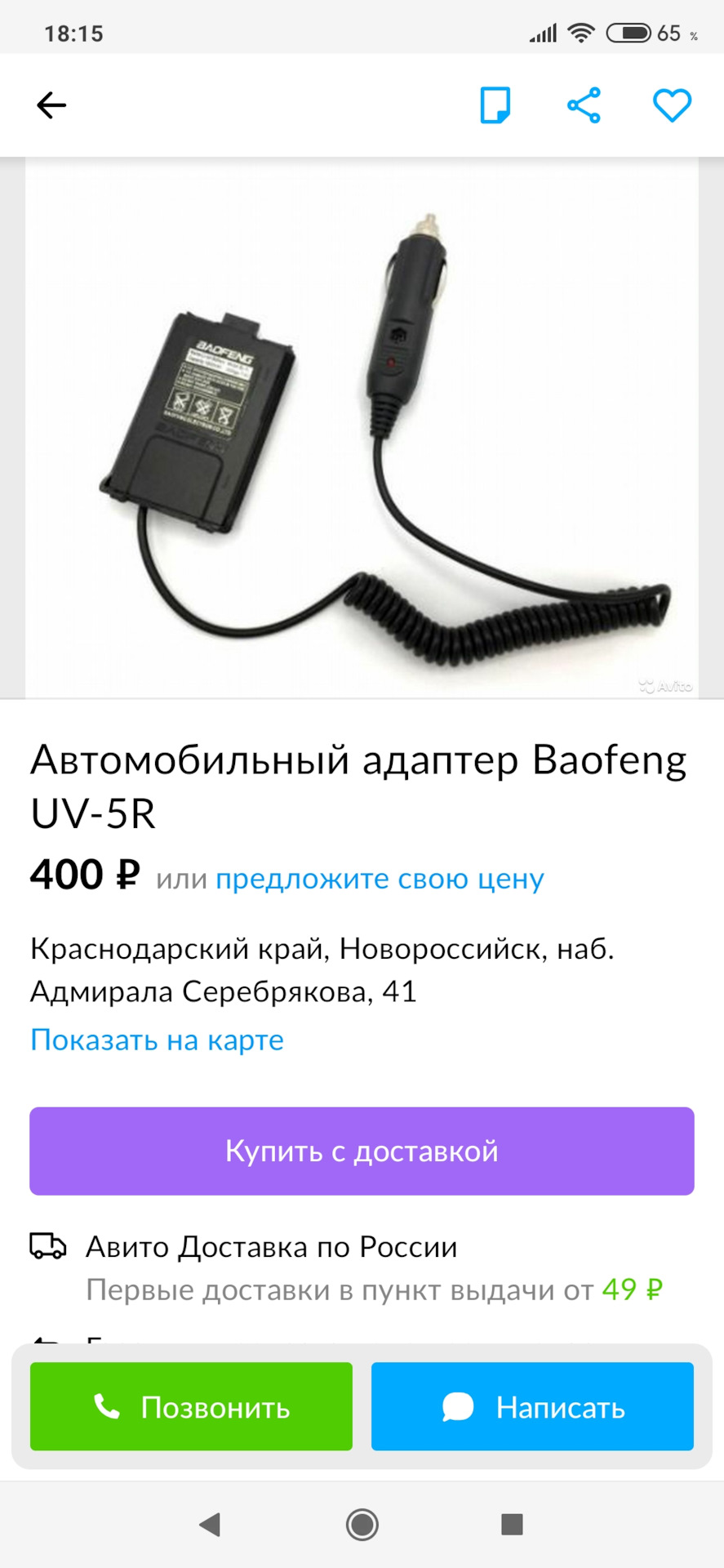Open «Показать на карте» link
Viewport: 724px width, 1568px height.
(157, 1040)
